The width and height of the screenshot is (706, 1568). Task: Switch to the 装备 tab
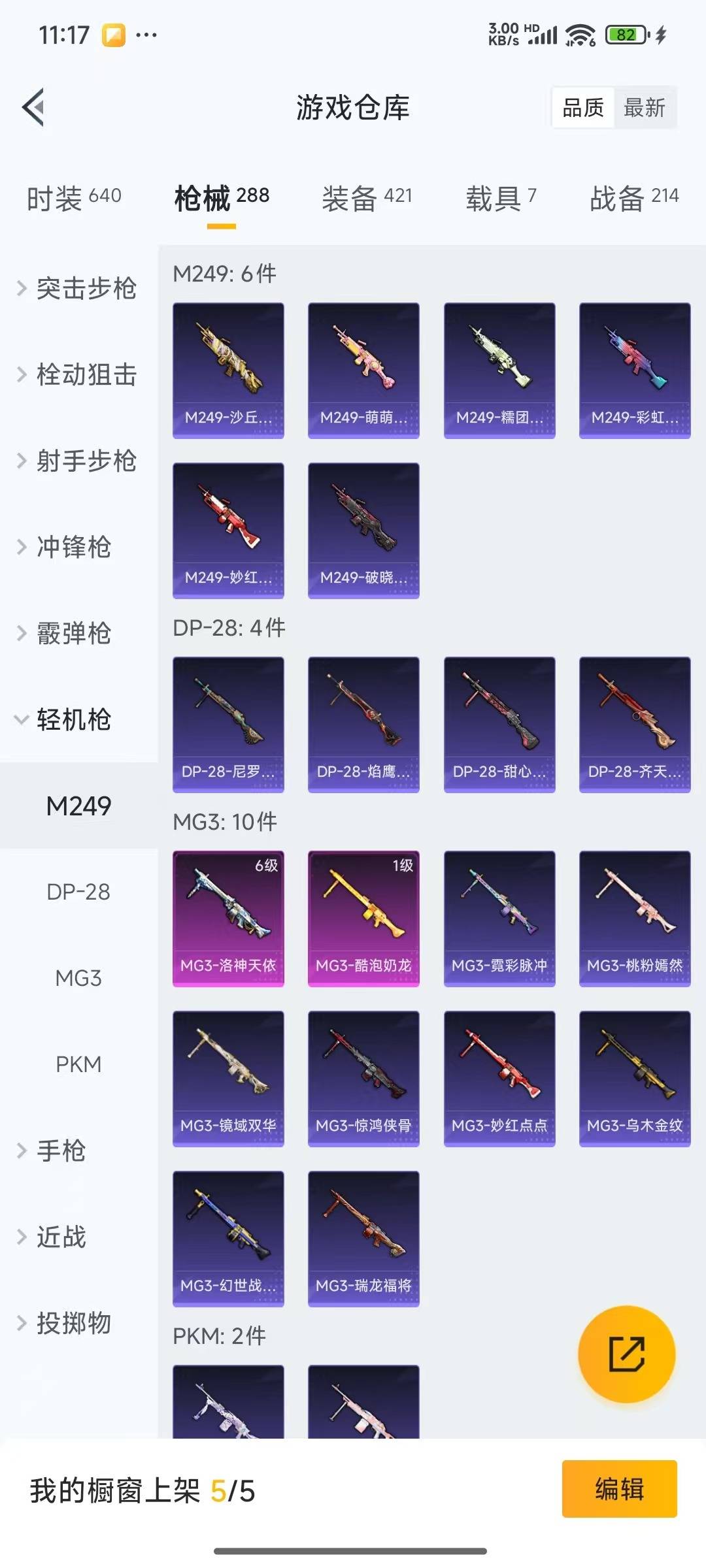[367, 197]
